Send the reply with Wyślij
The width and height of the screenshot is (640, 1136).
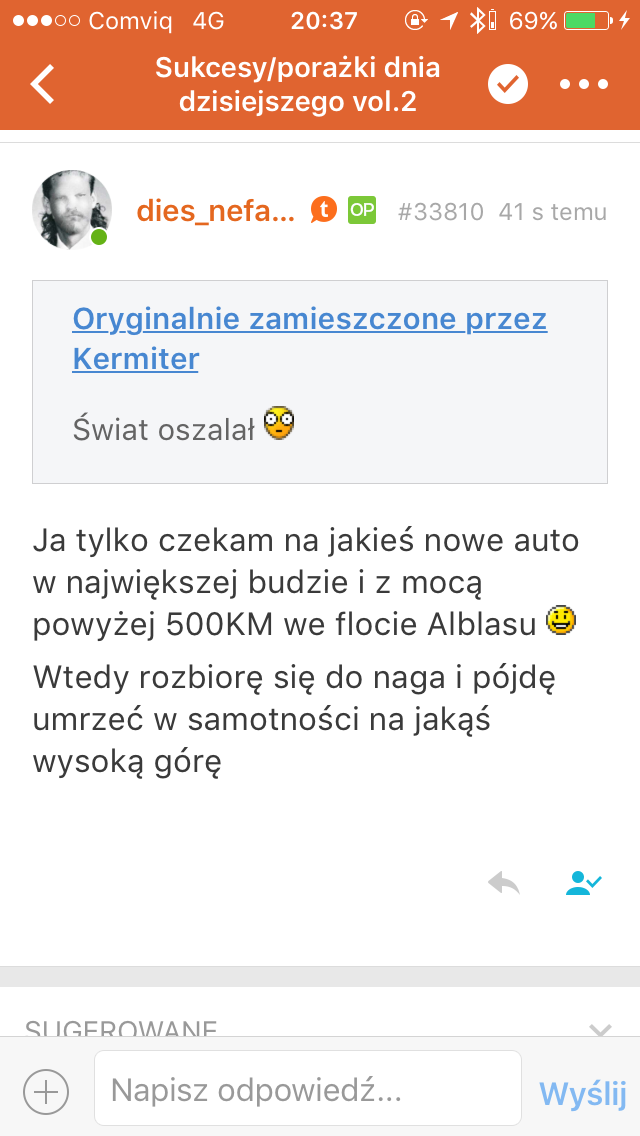point(583,1094)
